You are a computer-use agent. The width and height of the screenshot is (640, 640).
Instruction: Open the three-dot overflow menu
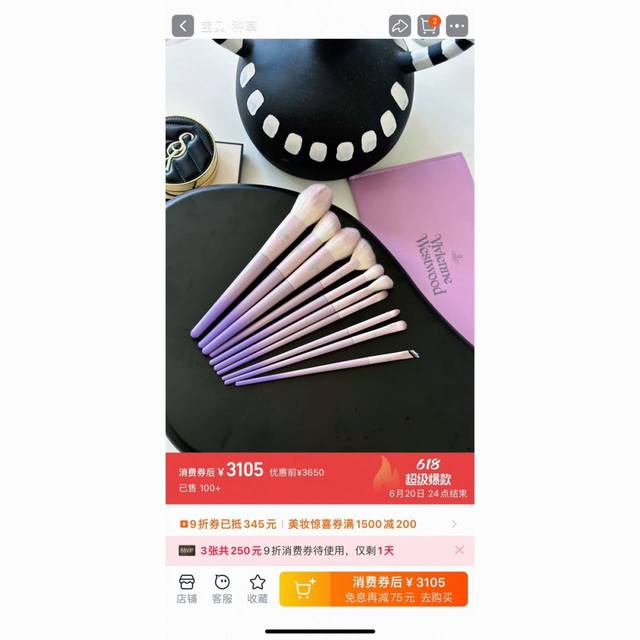457,26
